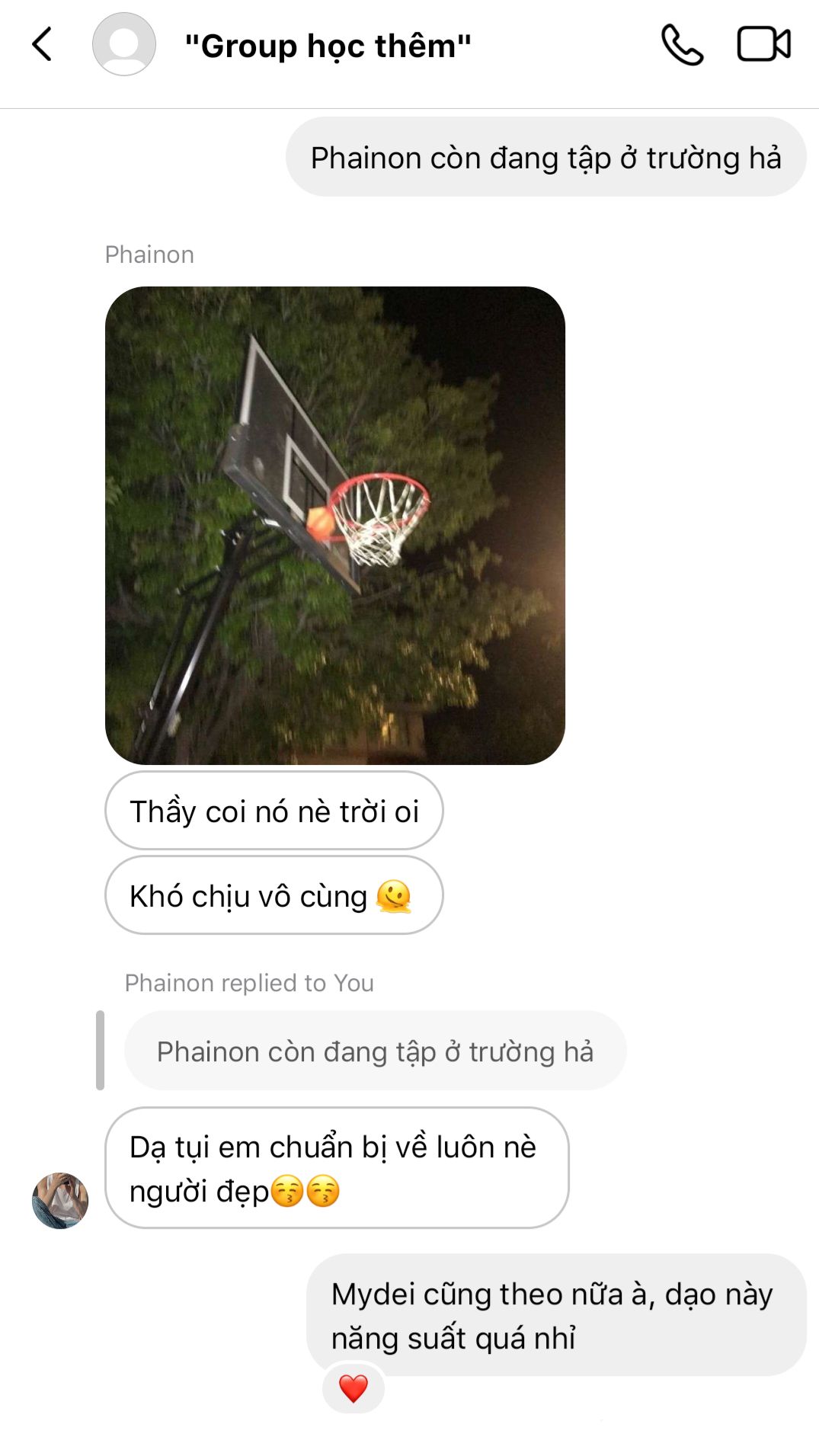
Task: Tap the group avatar in the header
Action: pos(124,44)
